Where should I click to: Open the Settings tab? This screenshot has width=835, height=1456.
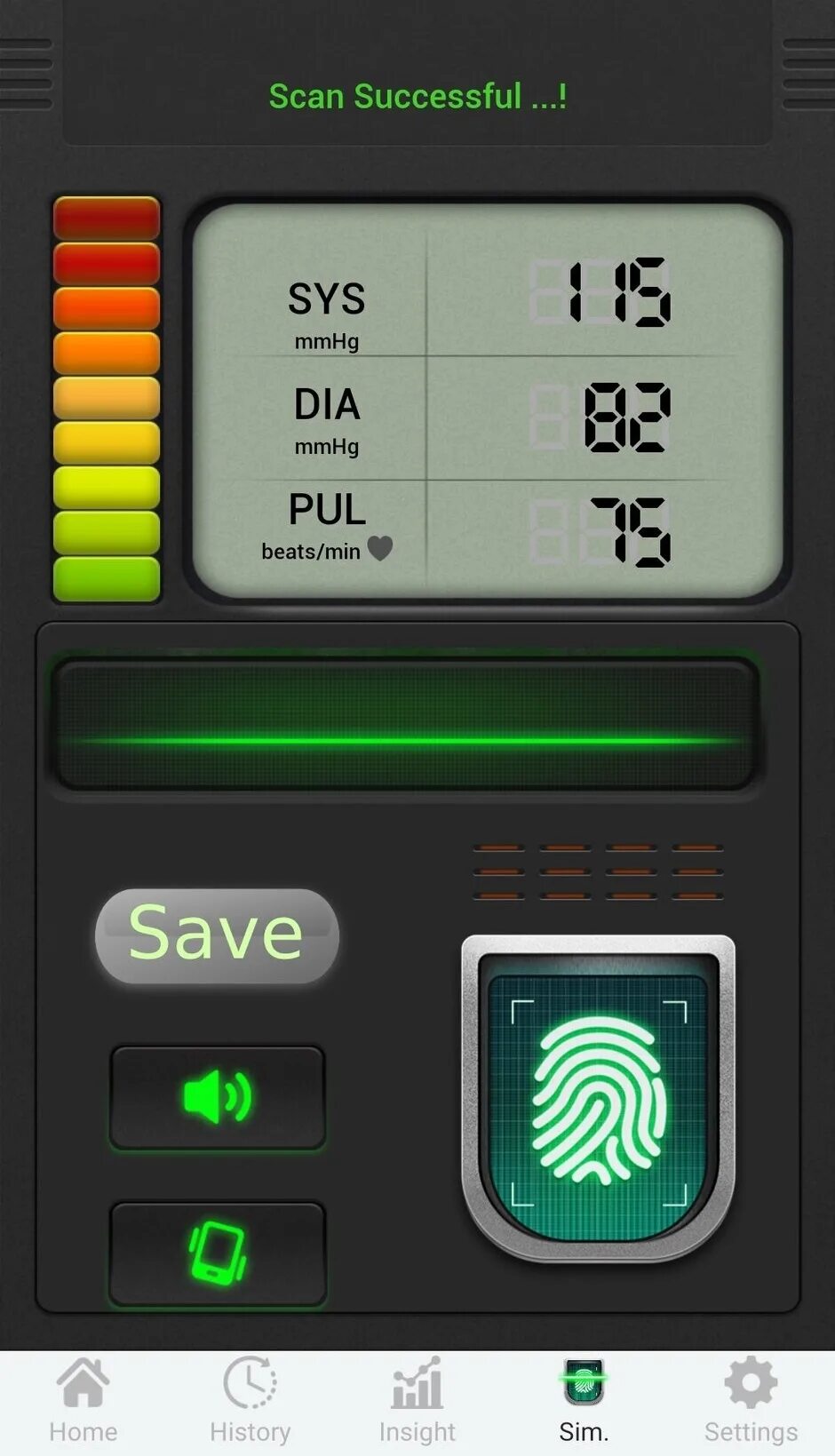751,1402
